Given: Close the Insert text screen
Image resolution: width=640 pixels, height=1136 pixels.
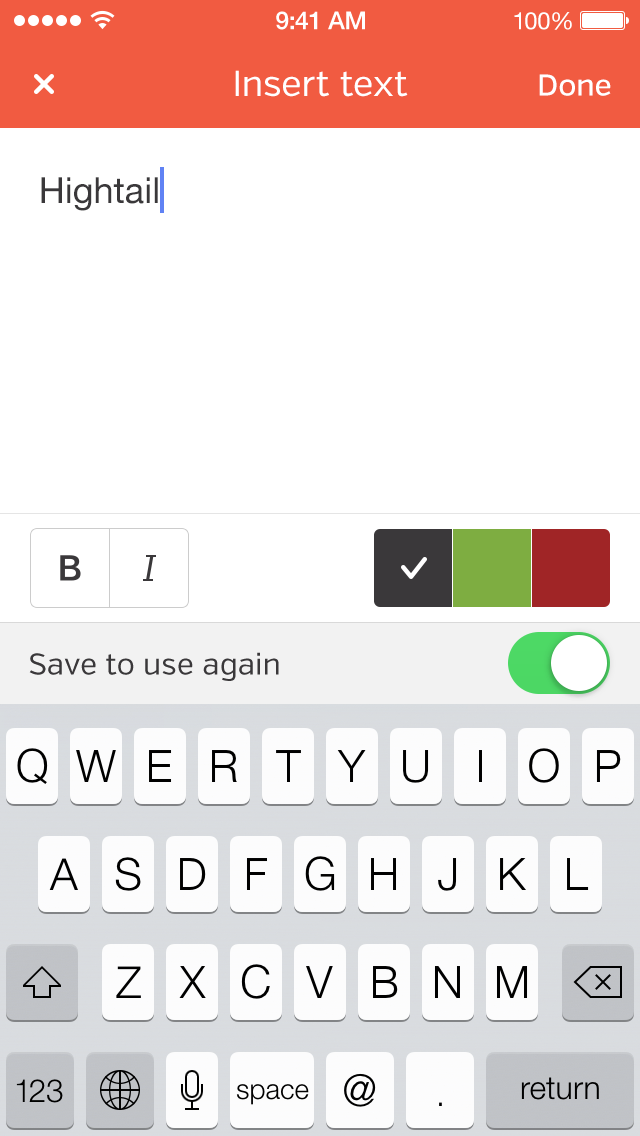Looking at the screenshot, I should tap(44, 85).
